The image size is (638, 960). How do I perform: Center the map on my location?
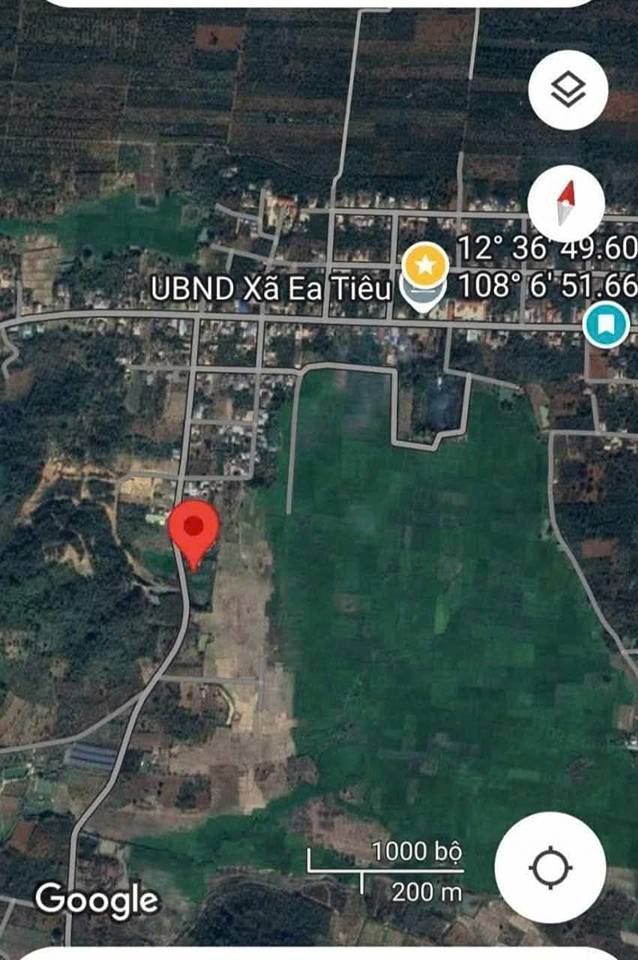(550, 867)
